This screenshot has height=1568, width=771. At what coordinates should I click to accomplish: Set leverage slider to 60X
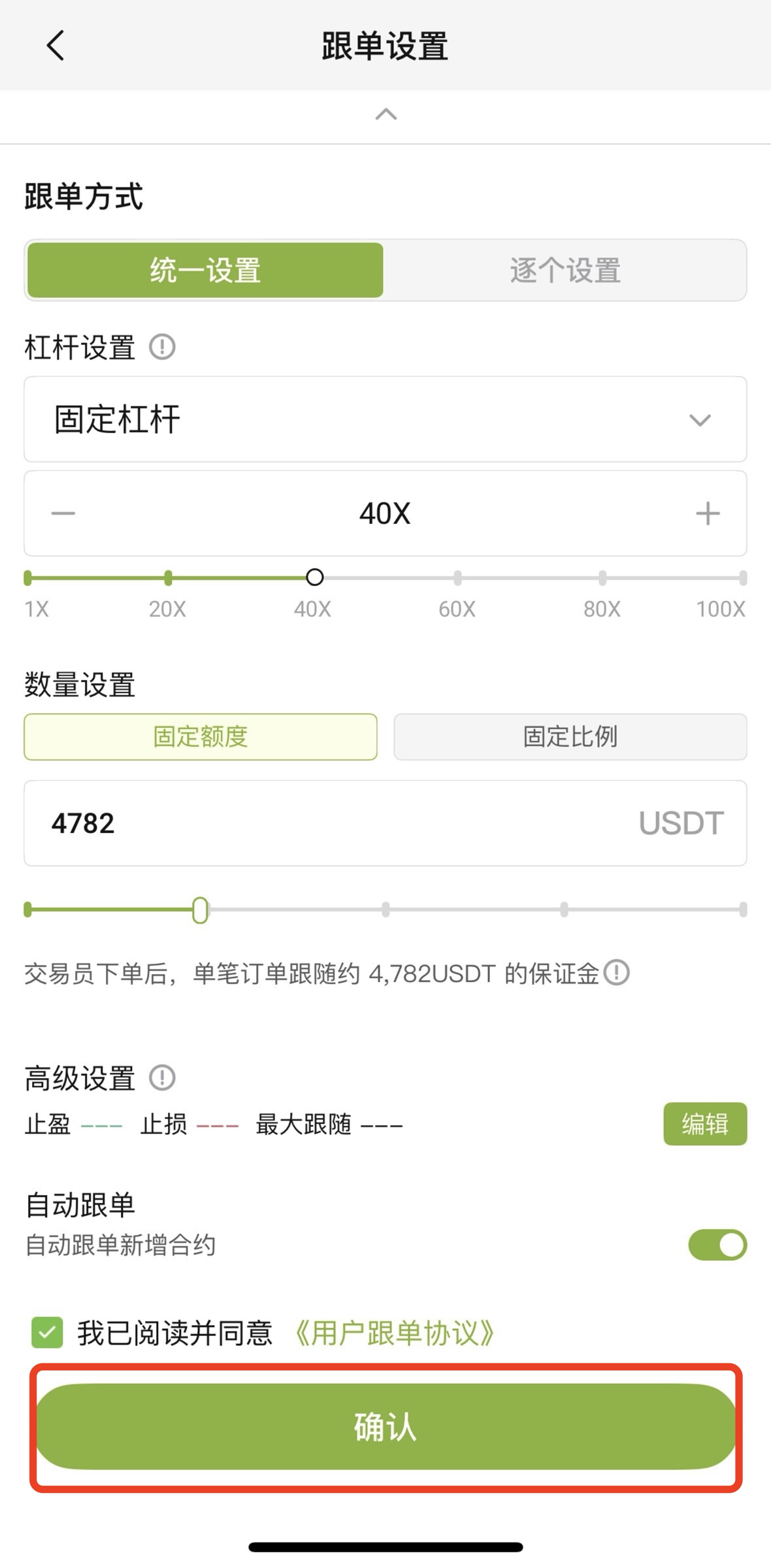[457, 578]
